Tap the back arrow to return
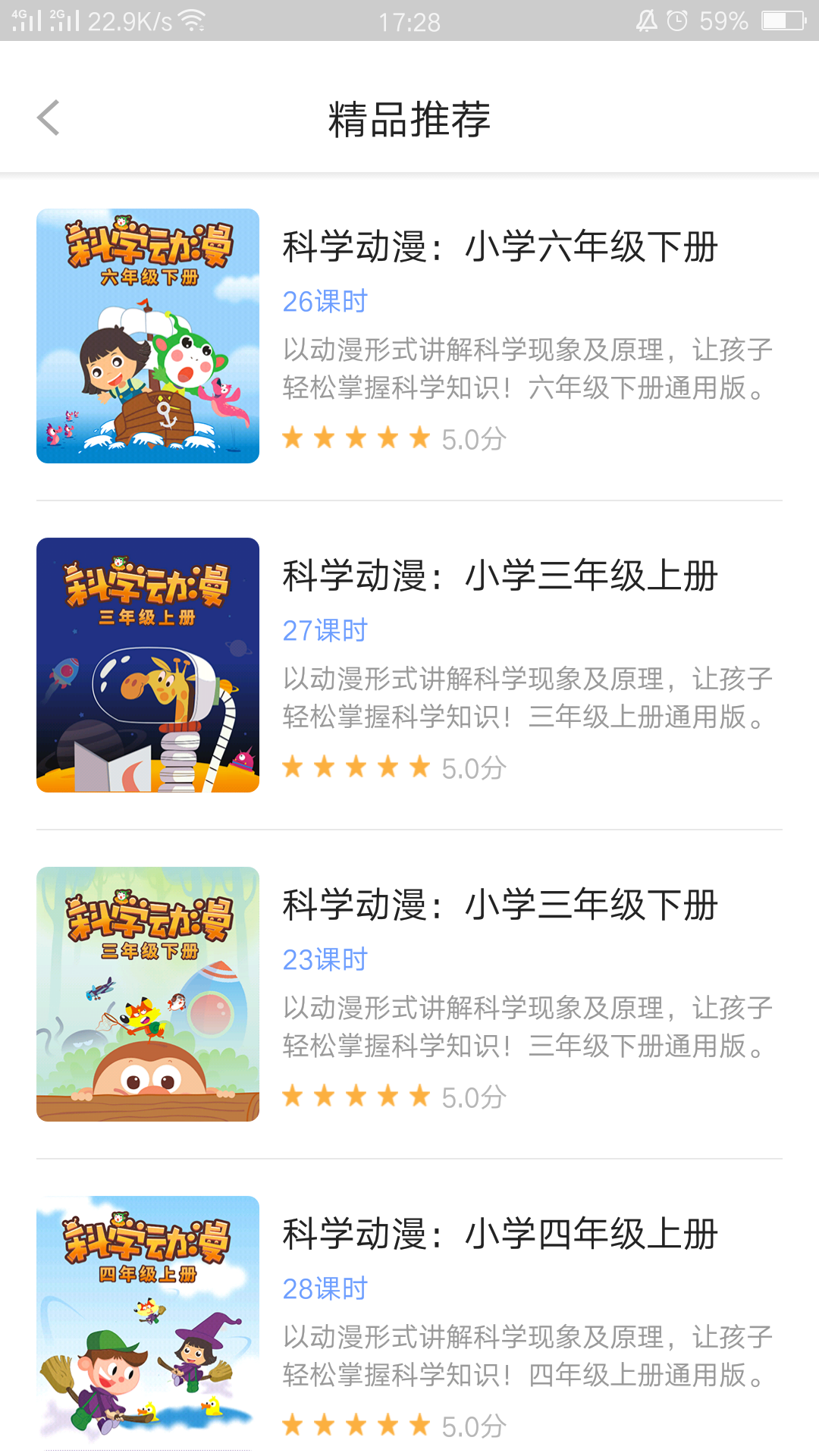Image resolution: width=819 pixels, height=1456 pixels. [x=48, y=118]
